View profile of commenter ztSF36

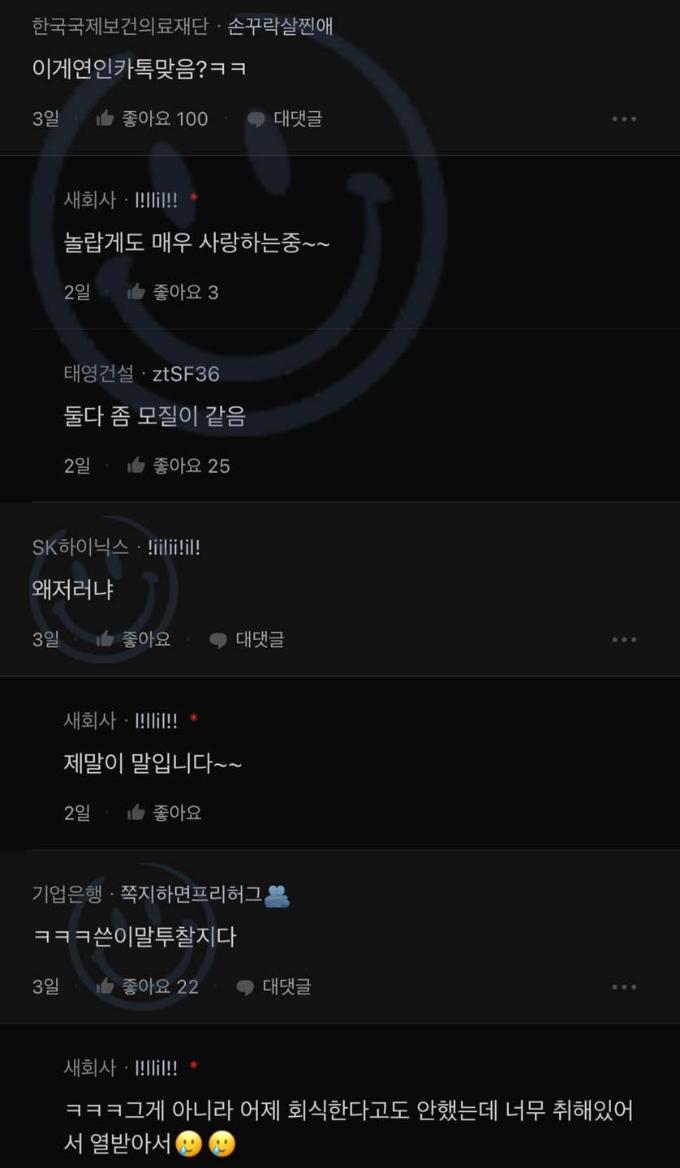point(186,374)
